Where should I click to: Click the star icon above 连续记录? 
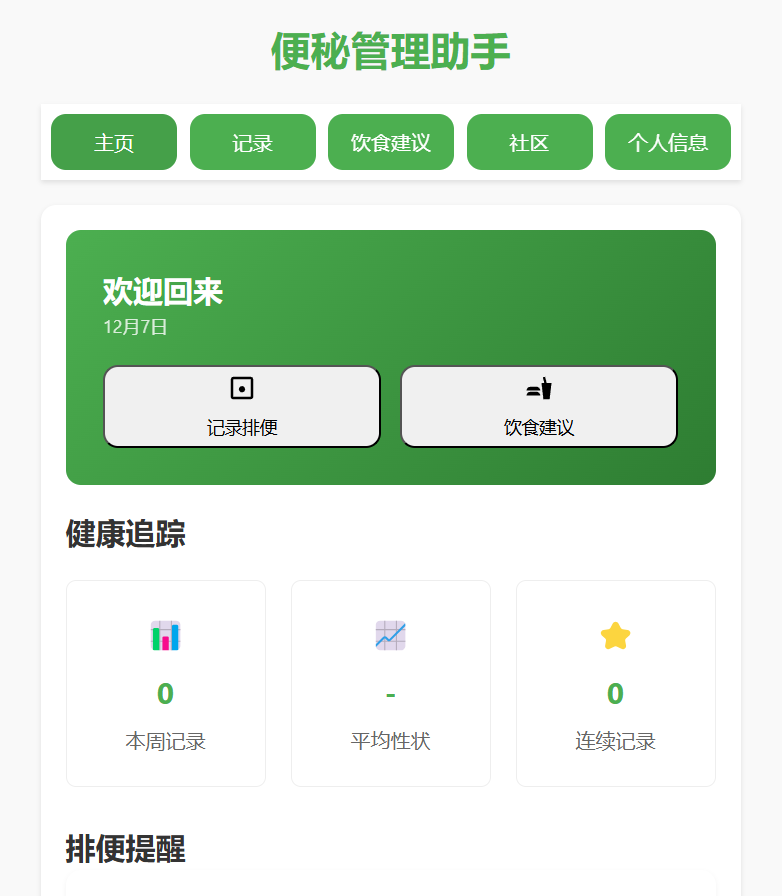[x=615, y=635]
